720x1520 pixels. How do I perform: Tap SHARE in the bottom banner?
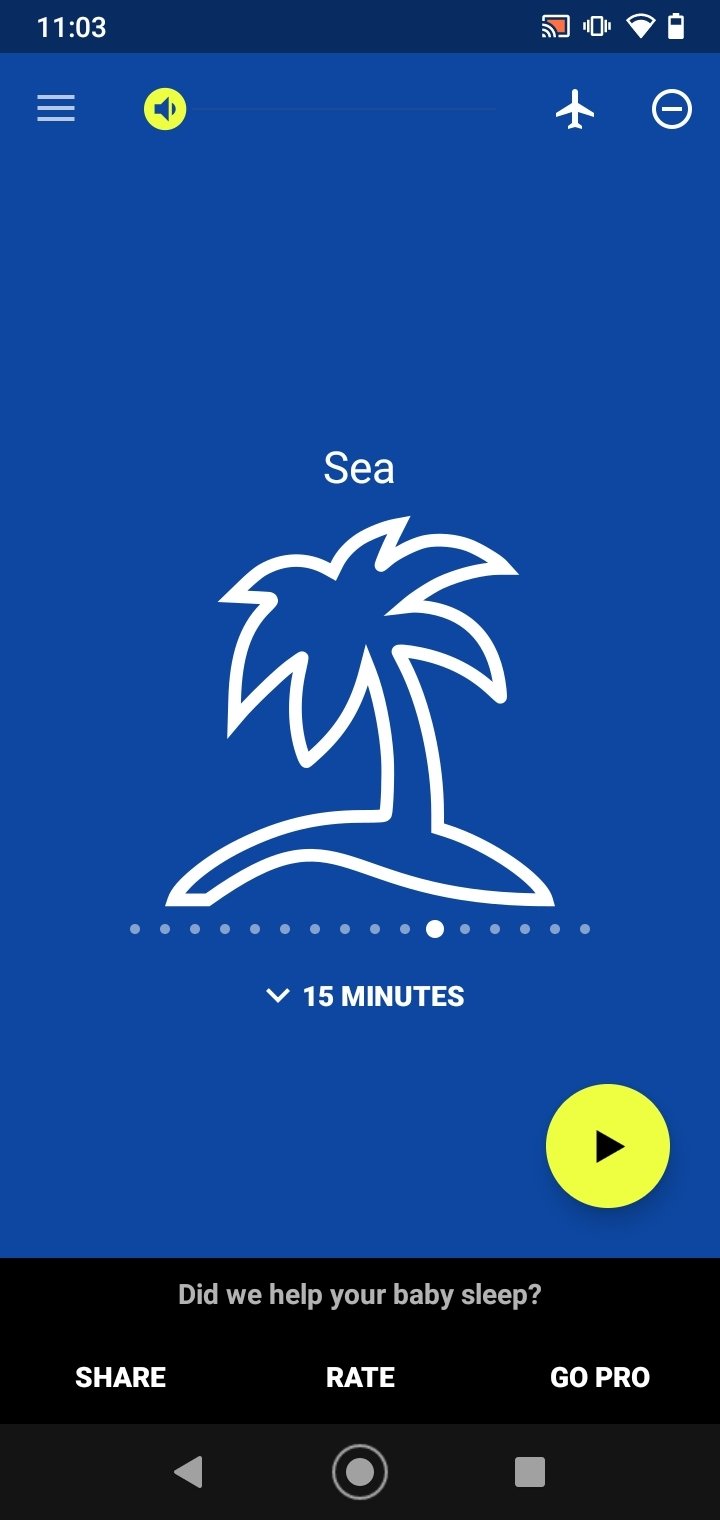[121, 1377]
